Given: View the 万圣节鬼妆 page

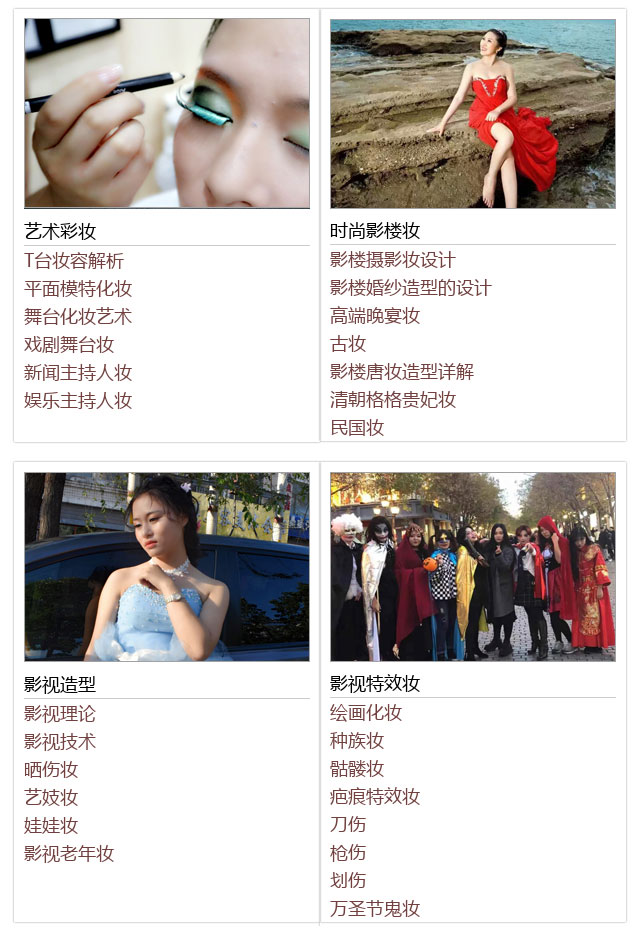Looking at the screenshot, I should coord(375,909).
